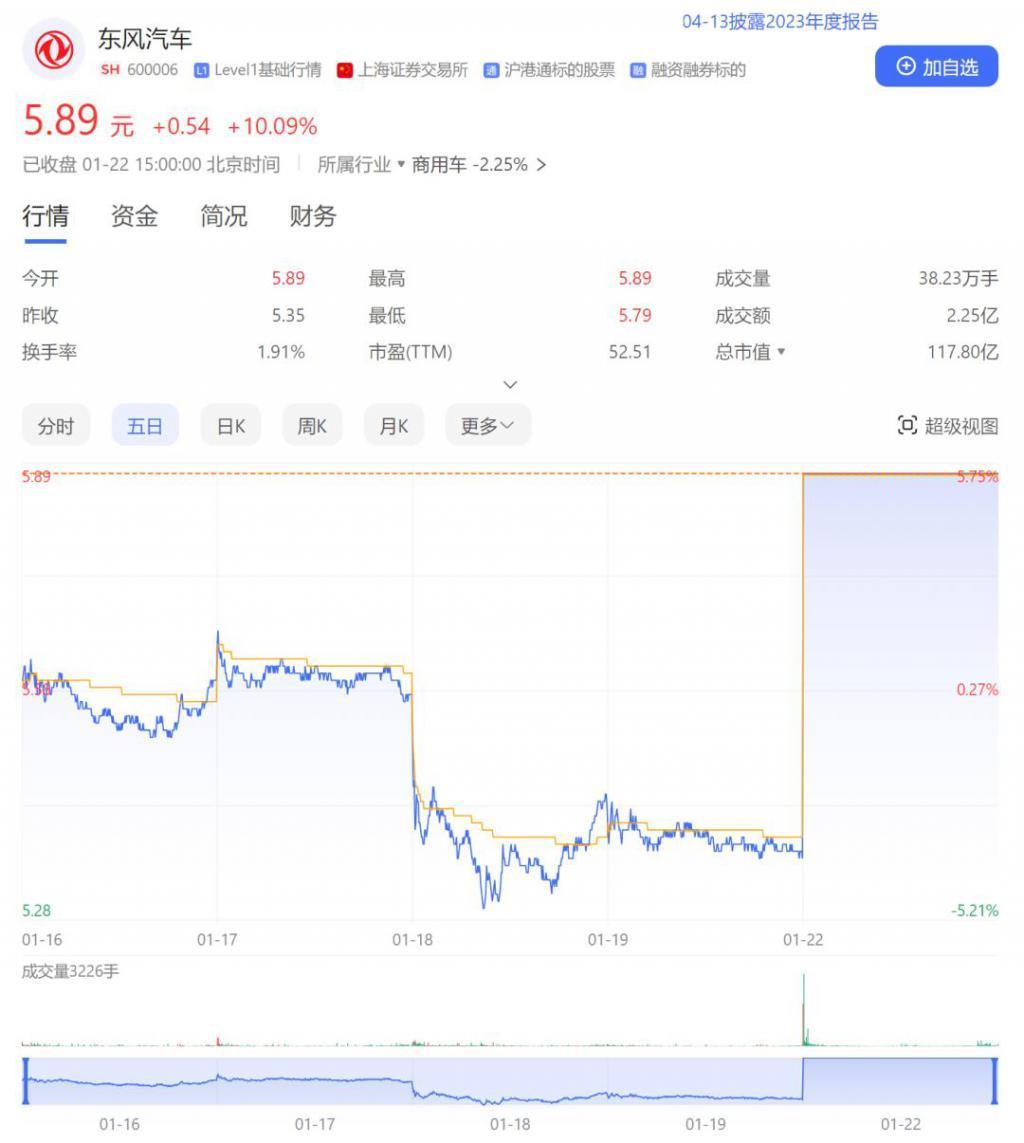Switch to the 分时 intraday chart view
Viewport: 1024px width, 1143px height.
pyautogui.click(x=56, y=424)
